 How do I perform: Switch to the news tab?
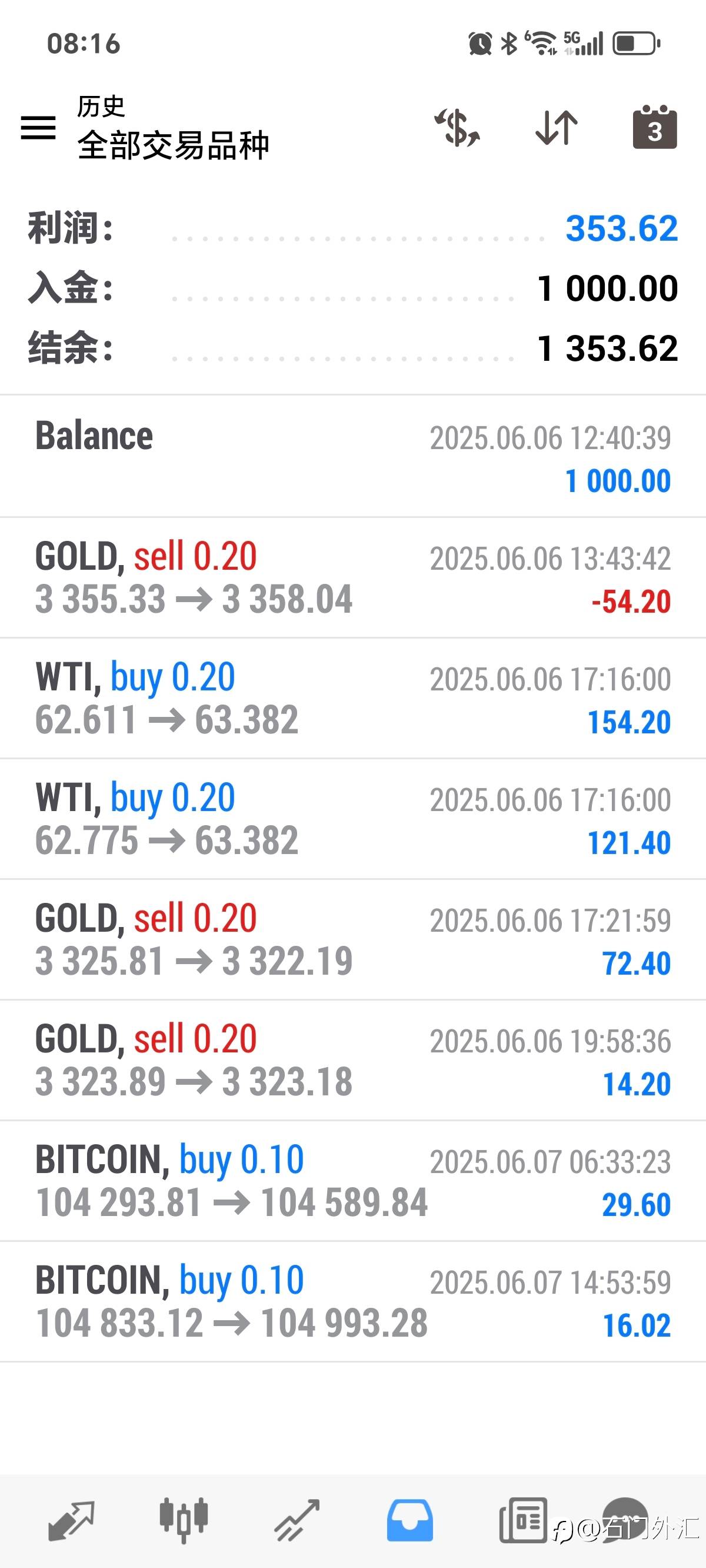point(523,1520)
